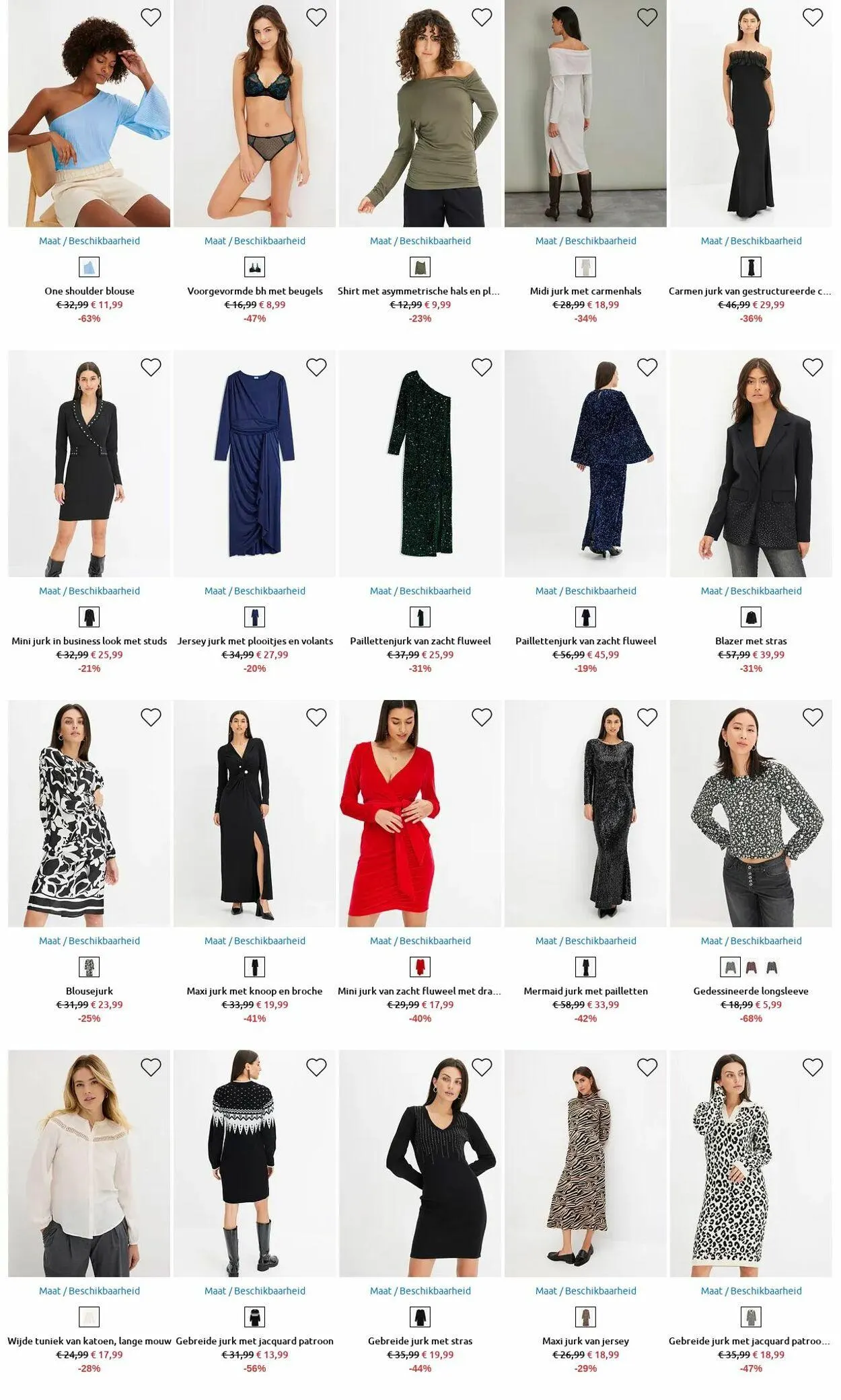The width and height of the screenshot is (841, 1400).
Task: Add One shoulder blouse to wishlist
Action: pyautogui.click(x=151, y=17)
